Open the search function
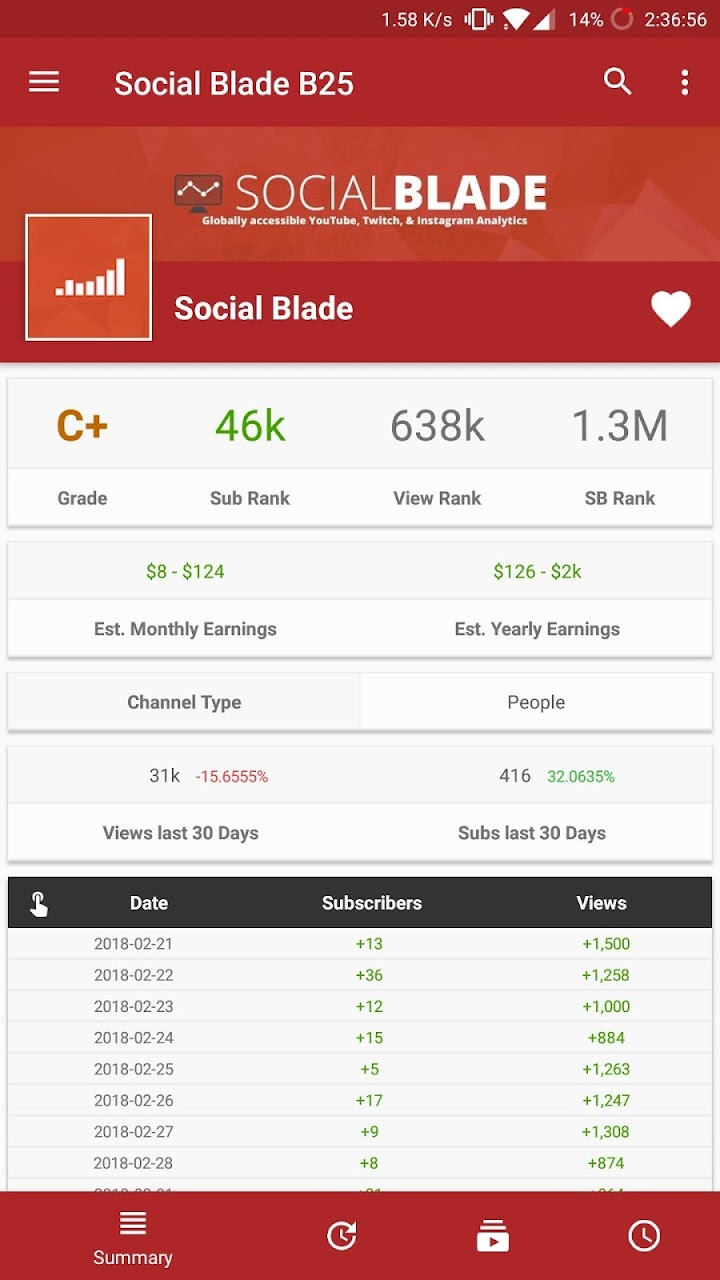Viewport: 720px width, 1280px height. pyautogui.click(x=617, y=82)
